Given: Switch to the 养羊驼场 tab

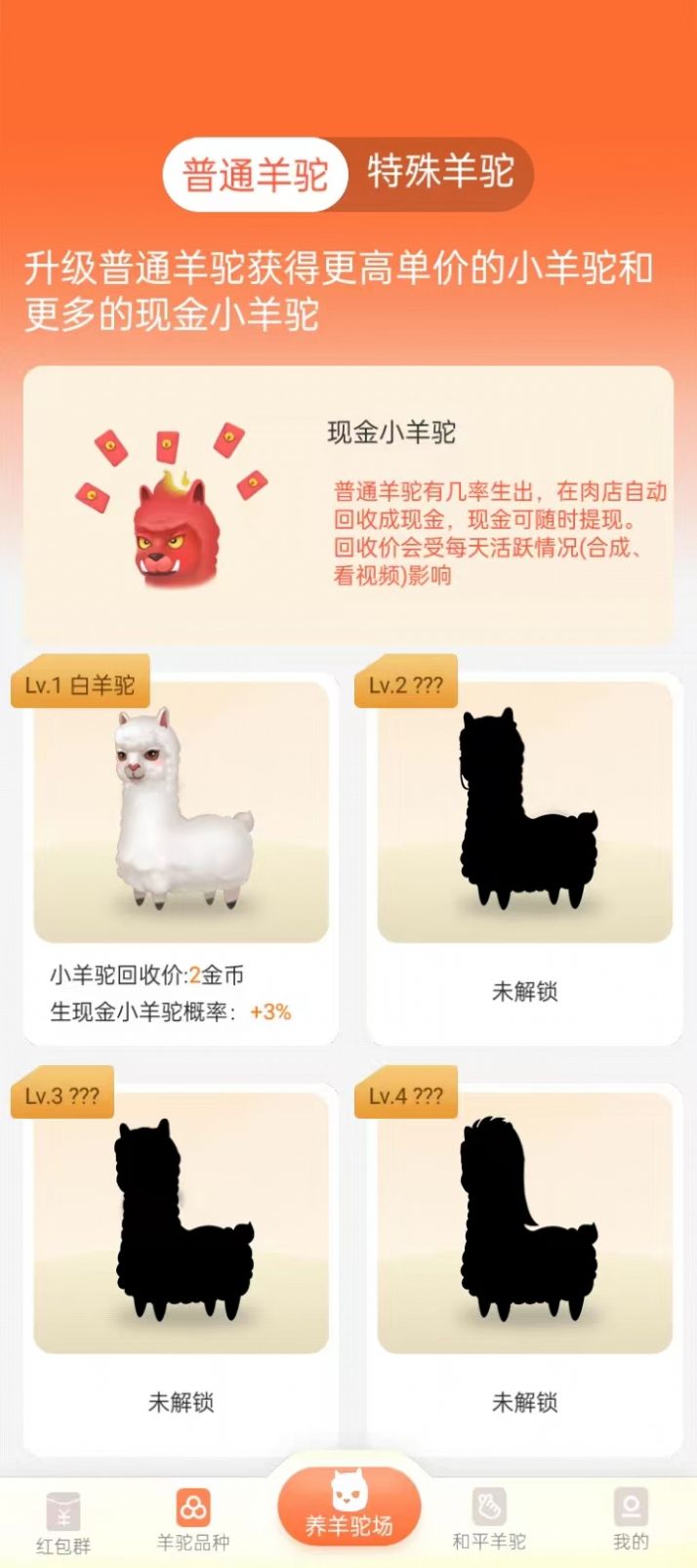Looking at the screenshot, I should [348, 1508].
